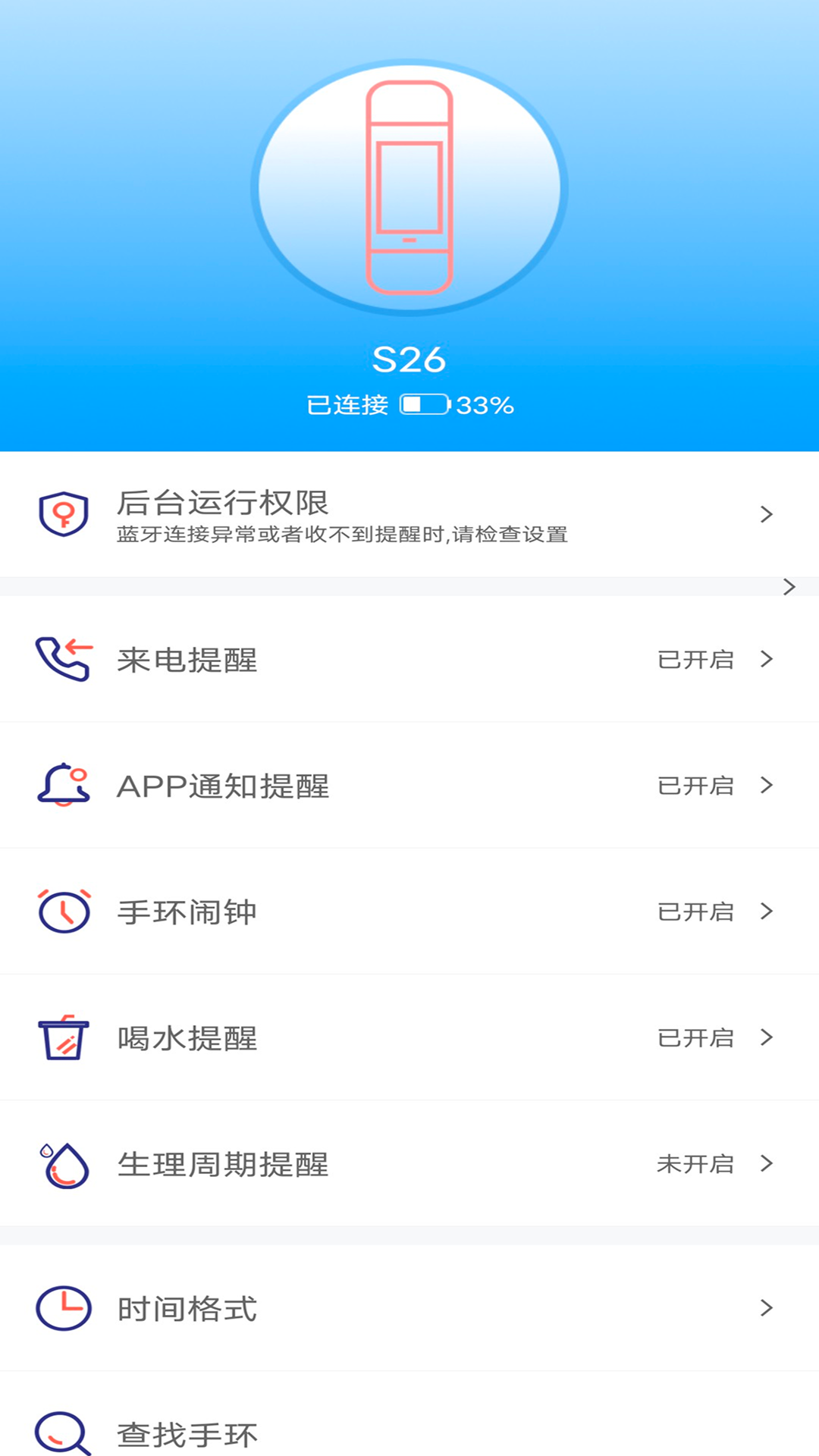Select the drink water cup icon
The width and height of the screenshot is (819, 1456).
tap(64, 1037)
